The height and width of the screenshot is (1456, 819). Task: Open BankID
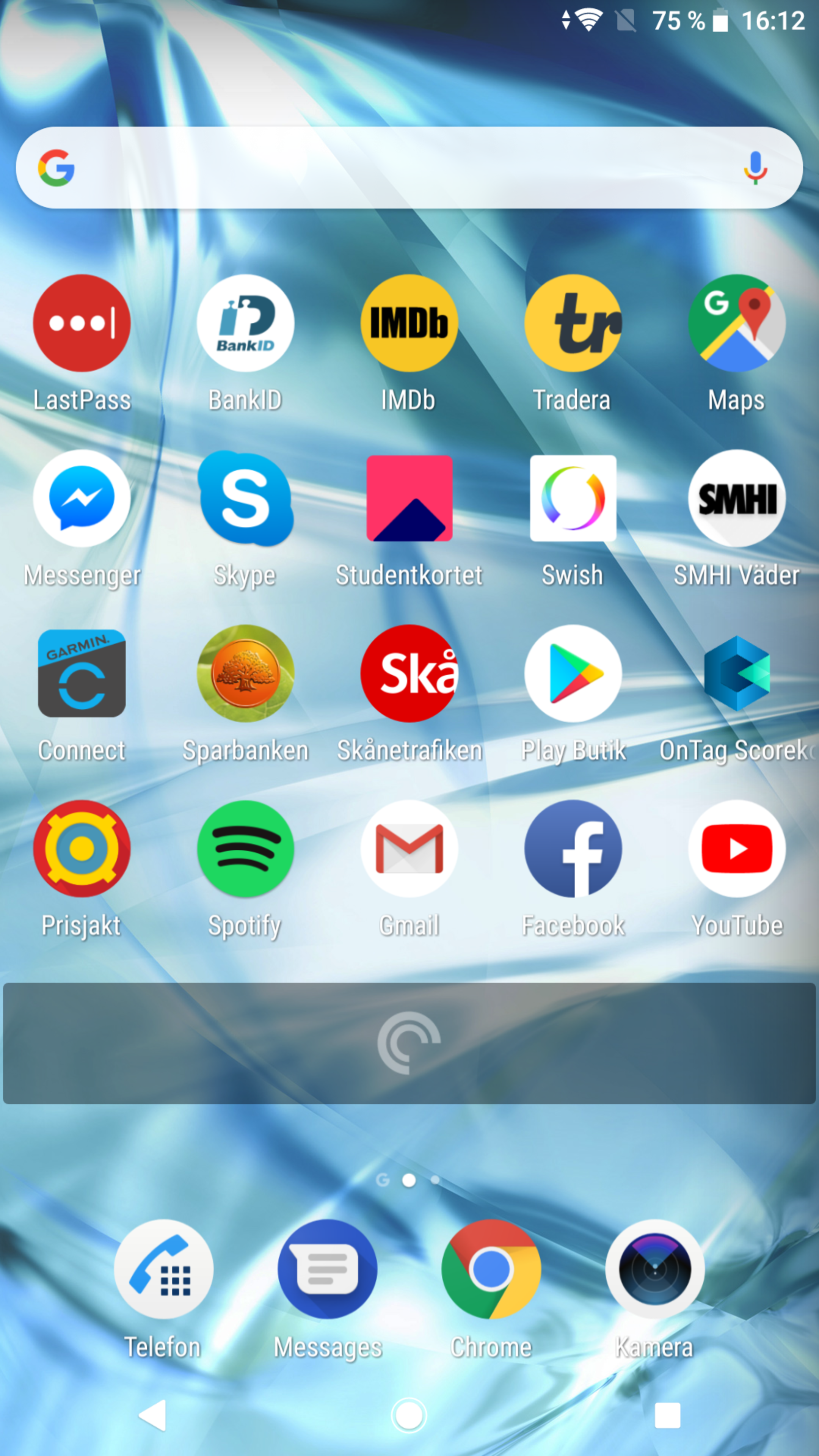click(245, 323)
